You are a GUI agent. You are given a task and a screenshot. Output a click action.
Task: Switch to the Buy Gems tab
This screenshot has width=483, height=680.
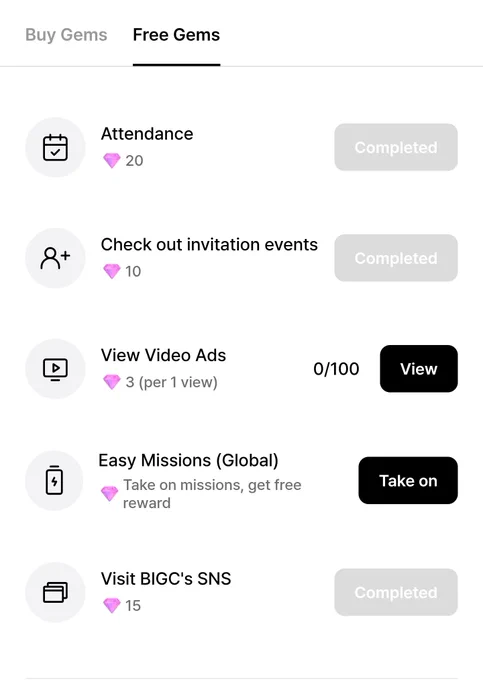(66, 35)
